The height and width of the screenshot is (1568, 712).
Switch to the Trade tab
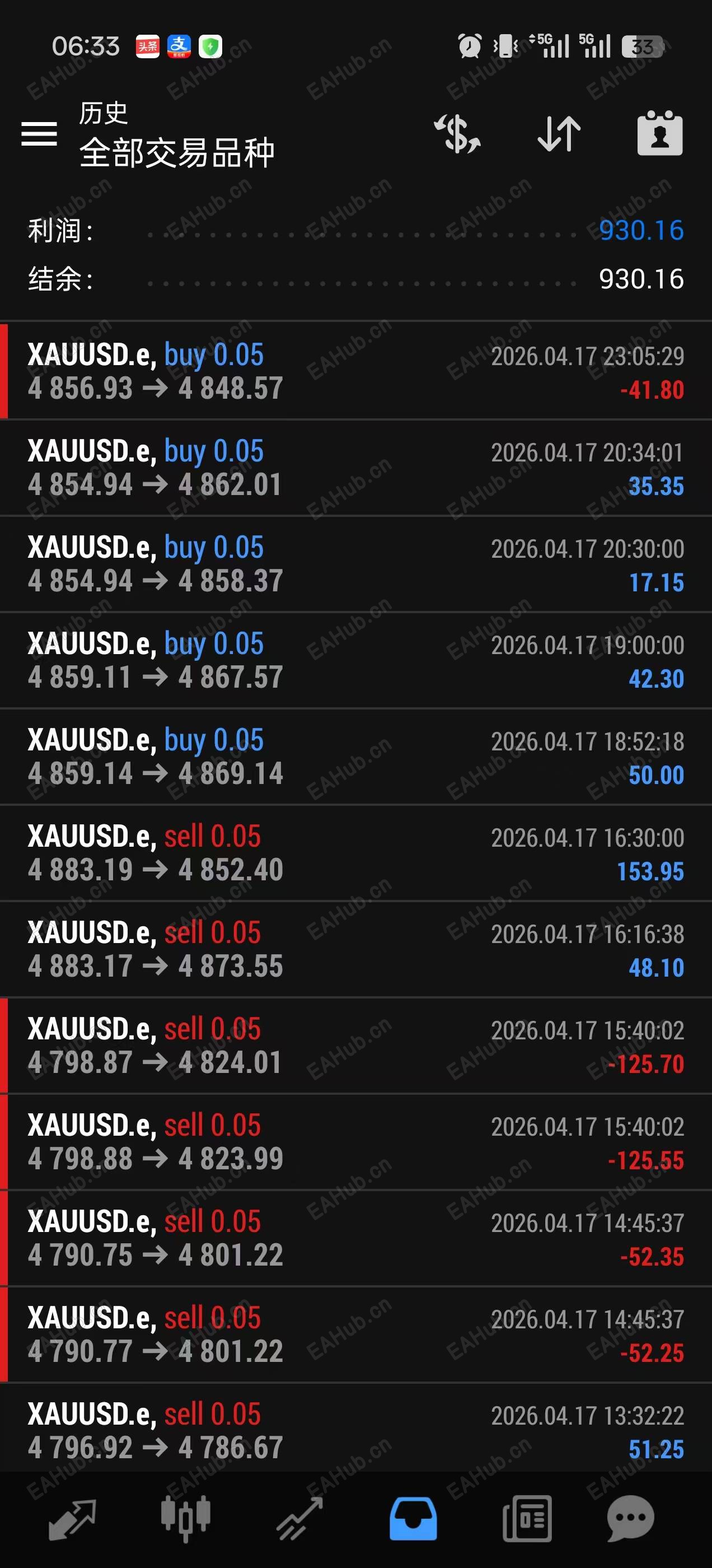pos(299,1519)
